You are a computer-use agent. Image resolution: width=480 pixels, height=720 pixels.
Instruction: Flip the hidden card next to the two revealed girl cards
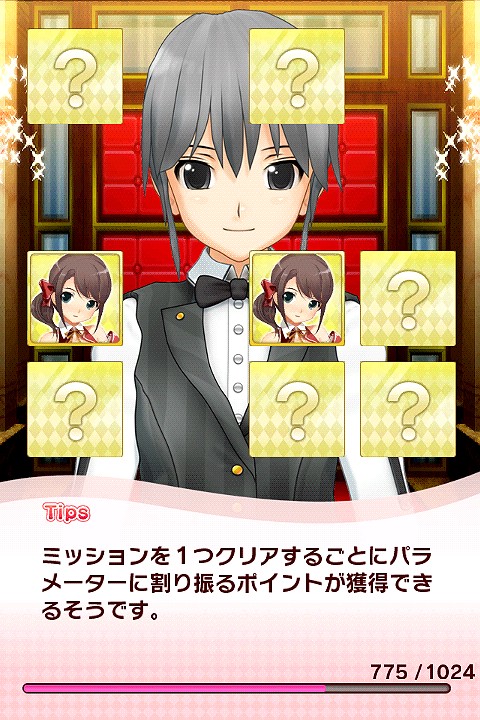click(x=408, y=298)
